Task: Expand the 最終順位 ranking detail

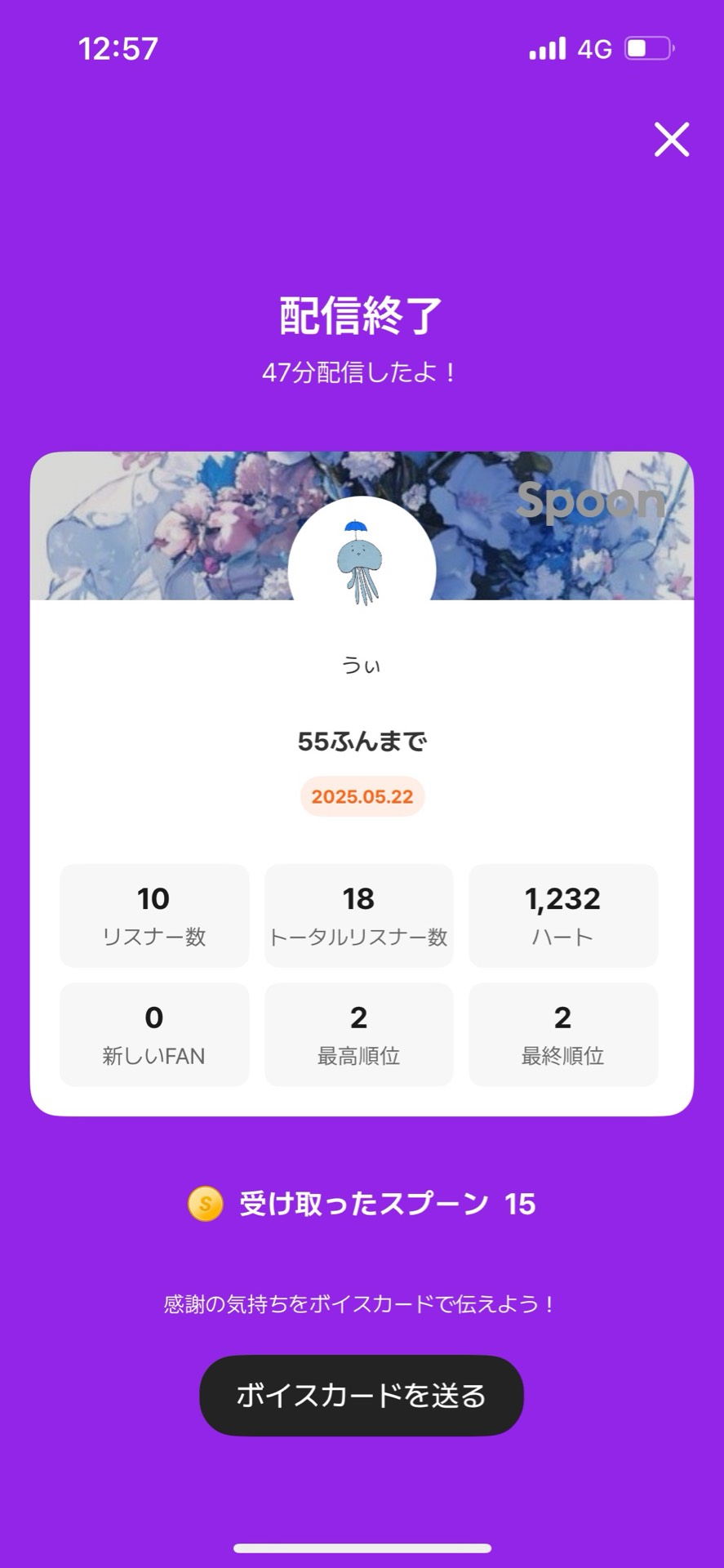Action: click(x=563, y=1034)
